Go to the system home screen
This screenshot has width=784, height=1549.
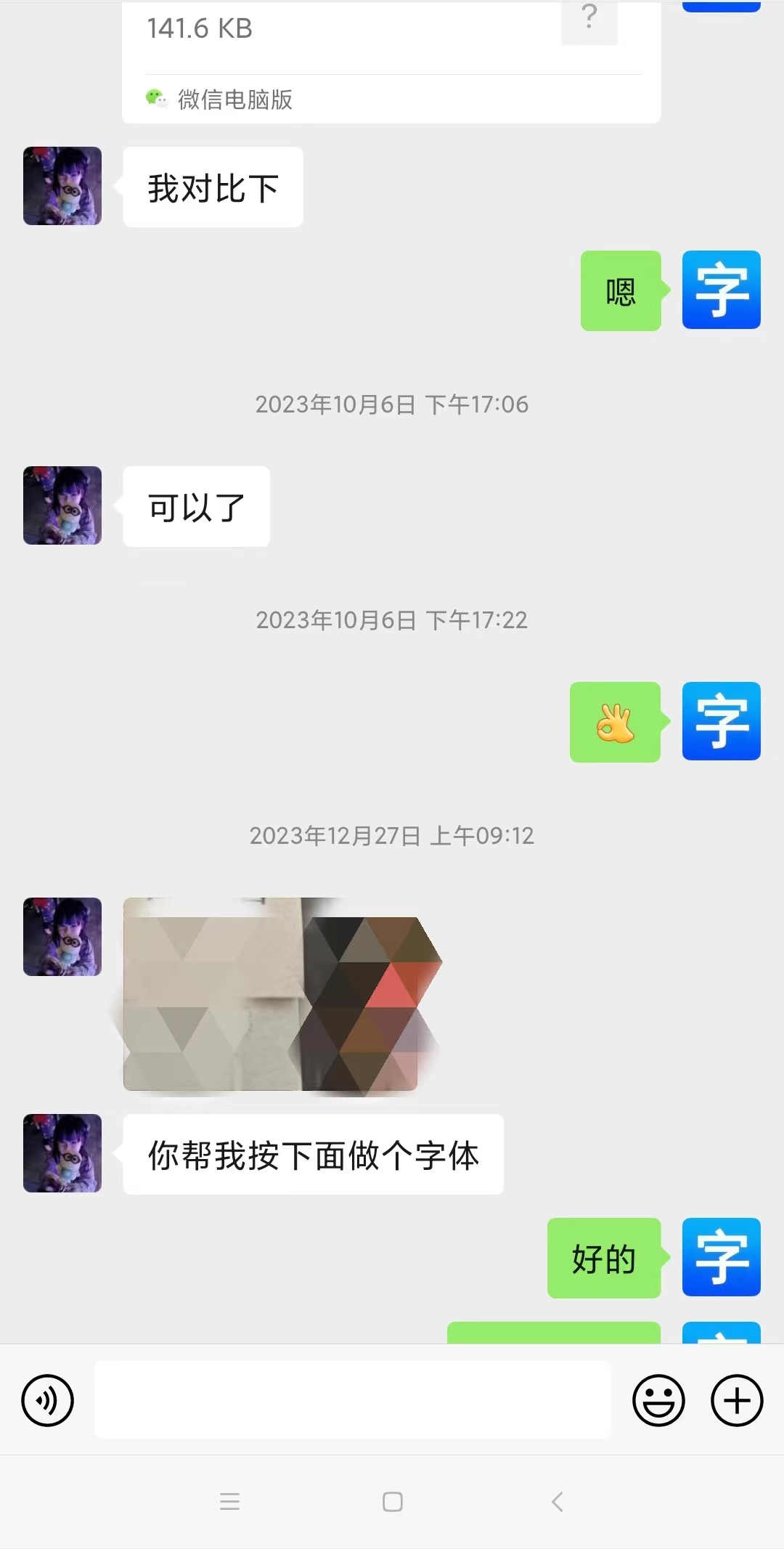pos(393,1502)
